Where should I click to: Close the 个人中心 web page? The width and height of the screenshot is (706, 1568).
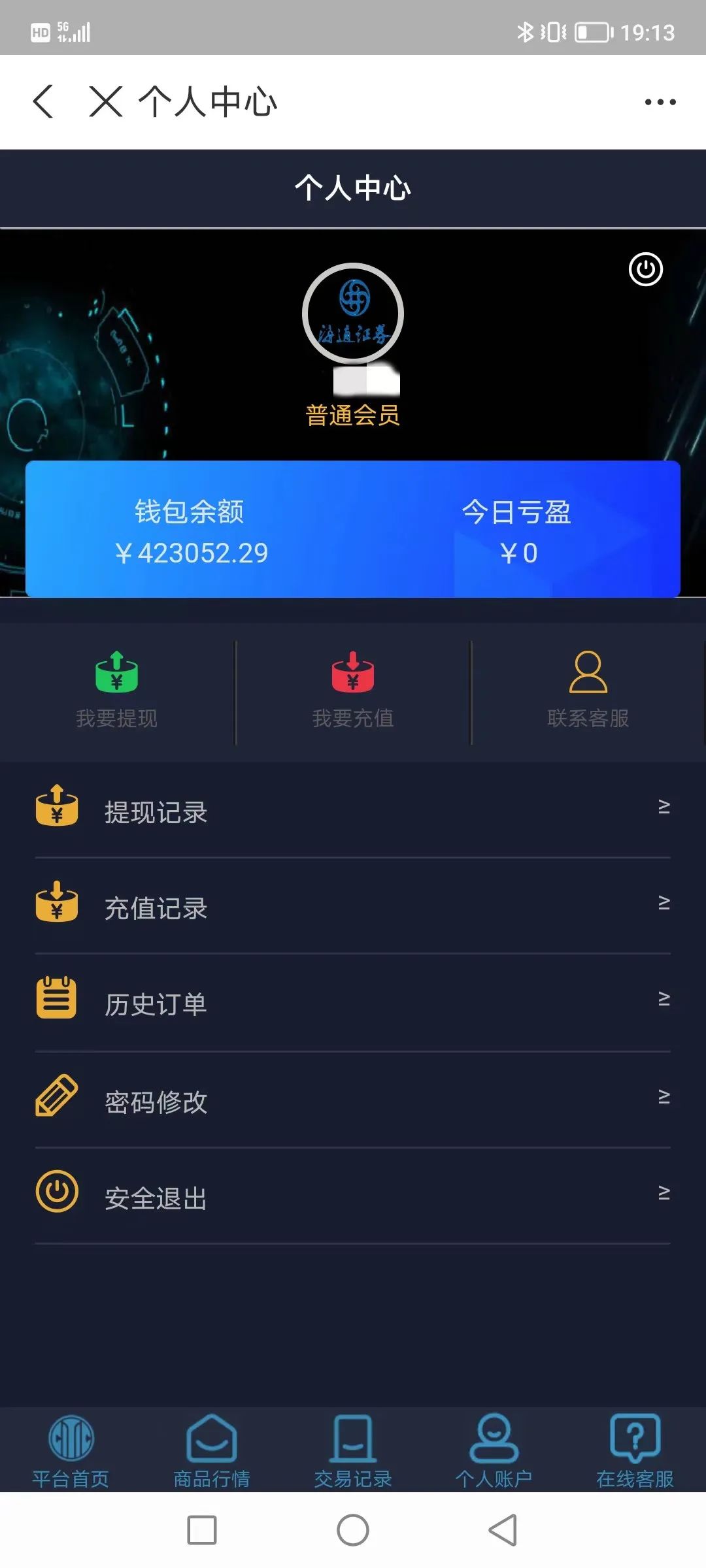coord(105,102)
